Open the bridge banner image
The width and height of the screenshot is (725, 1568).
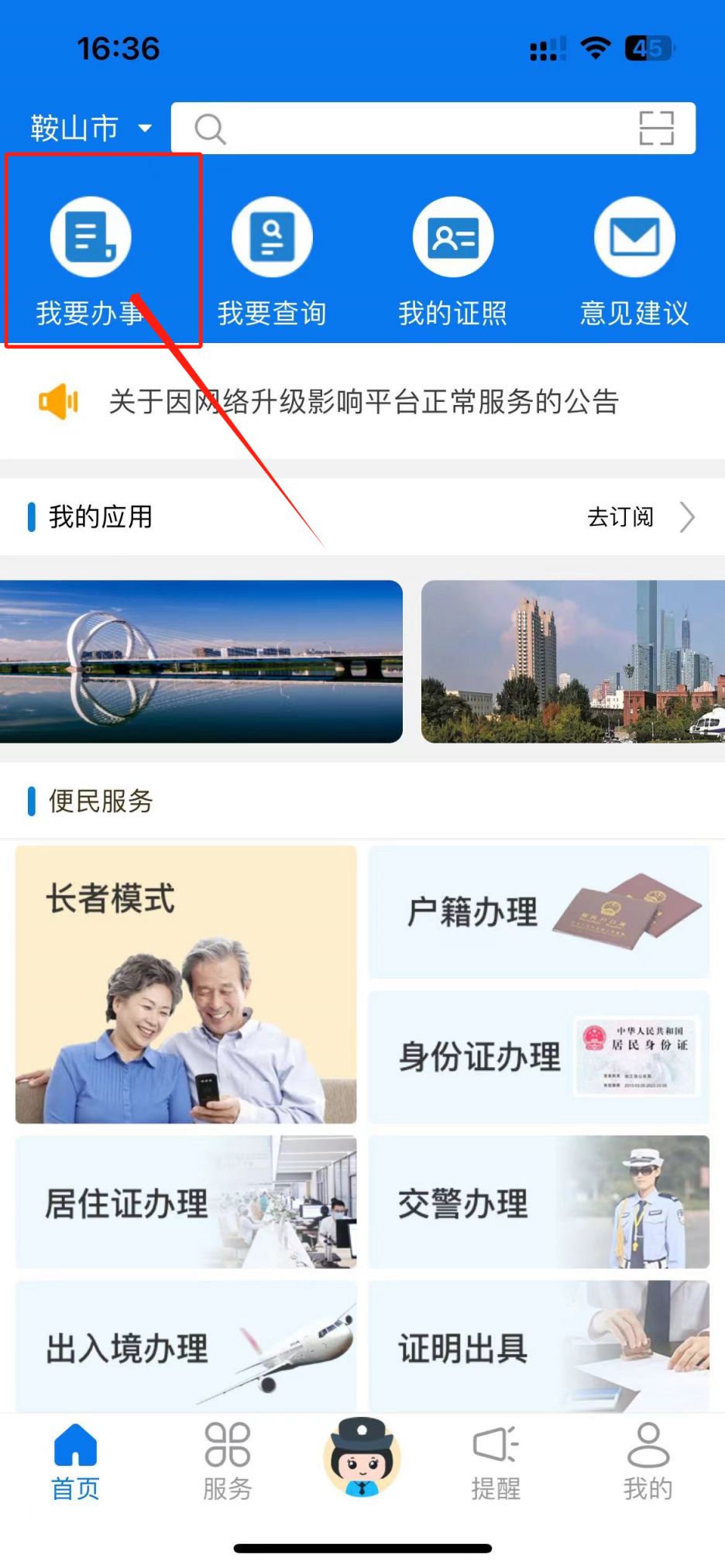(201, 661)
